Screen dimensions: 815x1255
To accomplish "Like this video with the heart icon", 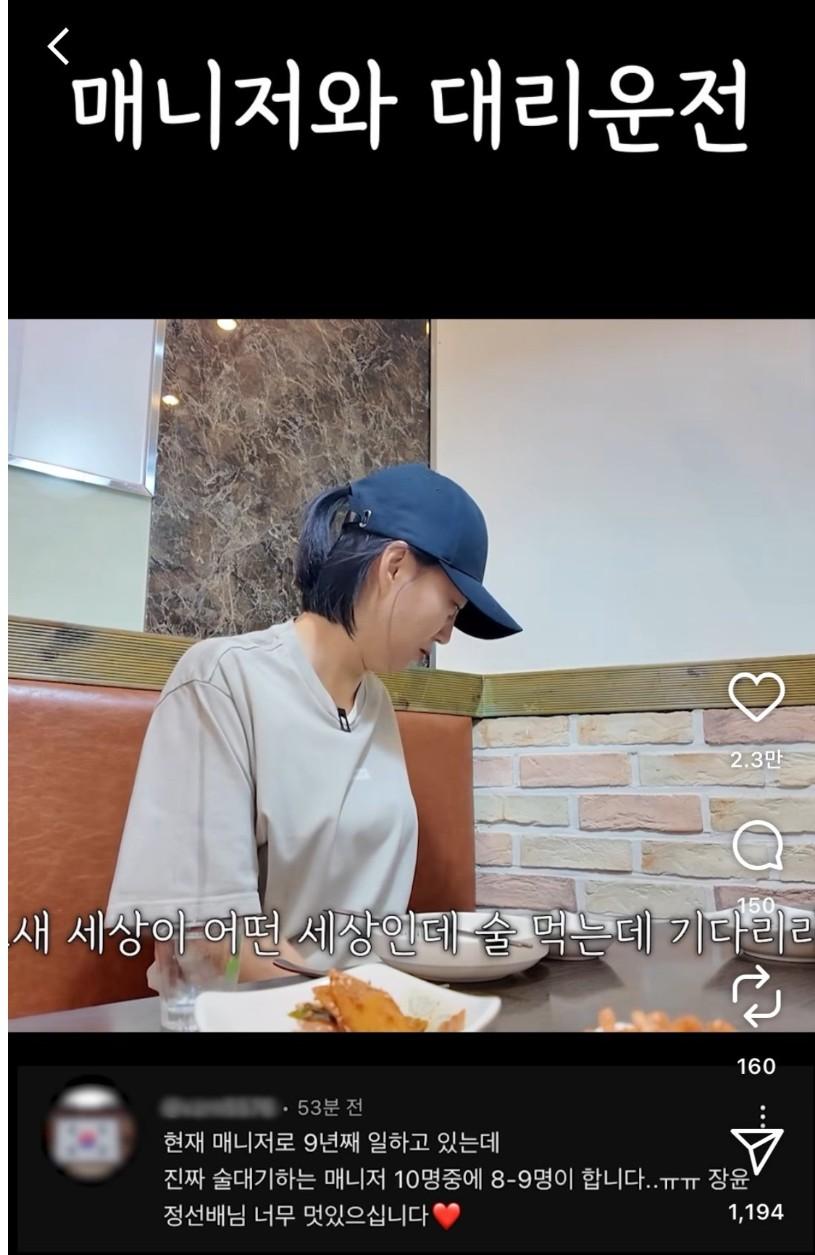I will click(756, 698).
